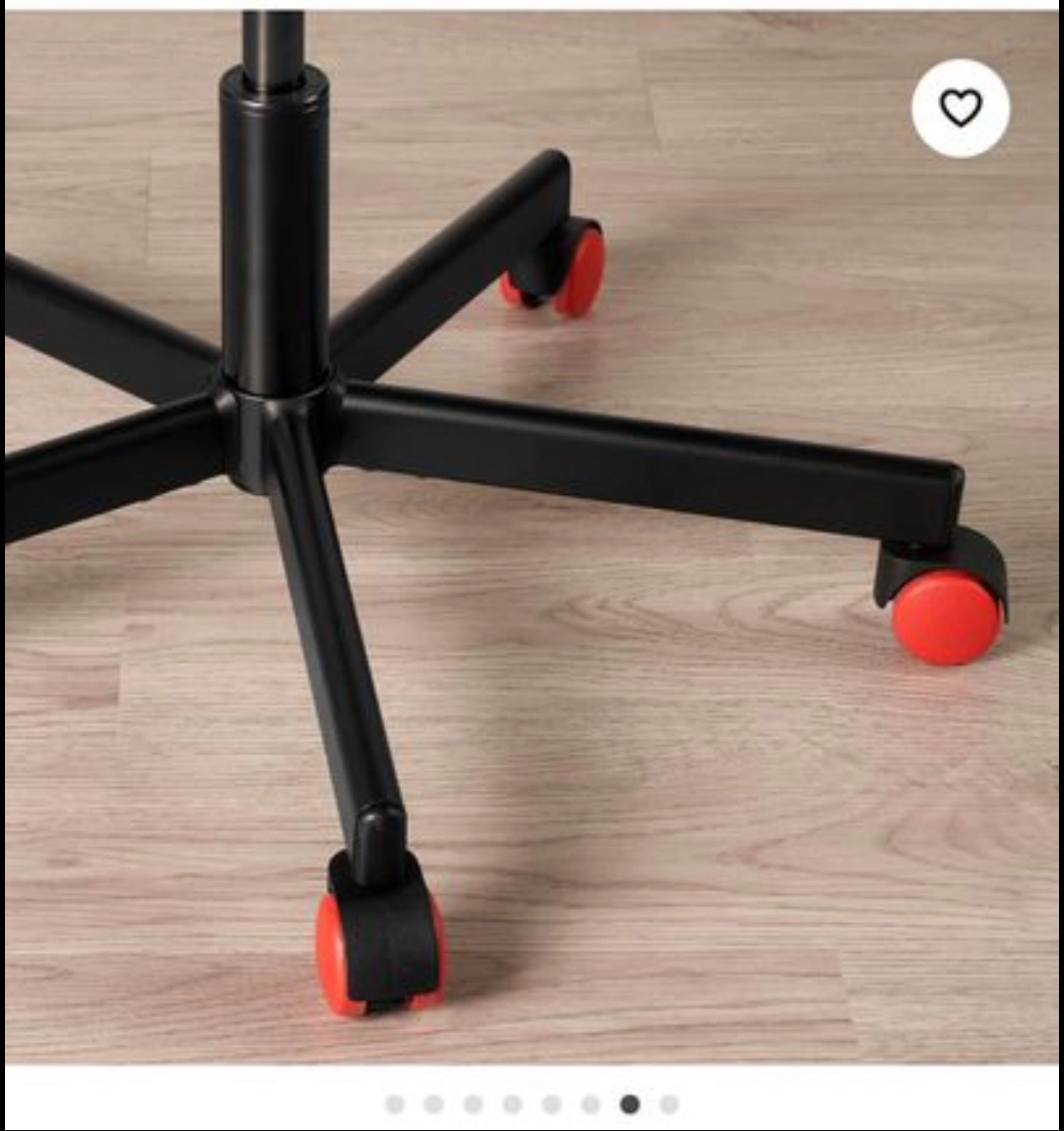Jump to the first image indicator dot
This screenshot has height=1131, width=1064.
click(394, 1104)
